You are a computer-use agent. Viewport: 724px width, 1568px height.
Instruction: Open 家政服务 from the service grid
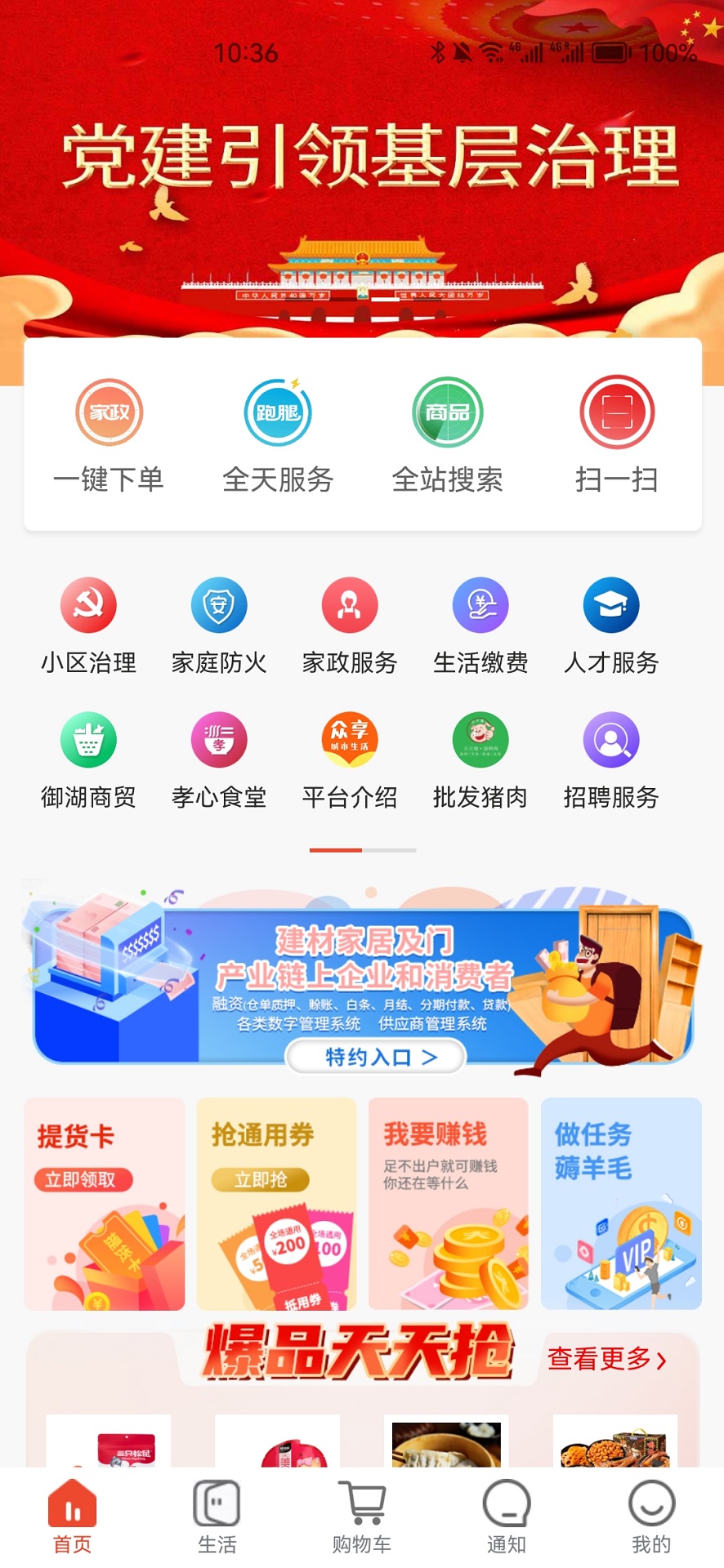pyautogui.click(x=350, y=605)
